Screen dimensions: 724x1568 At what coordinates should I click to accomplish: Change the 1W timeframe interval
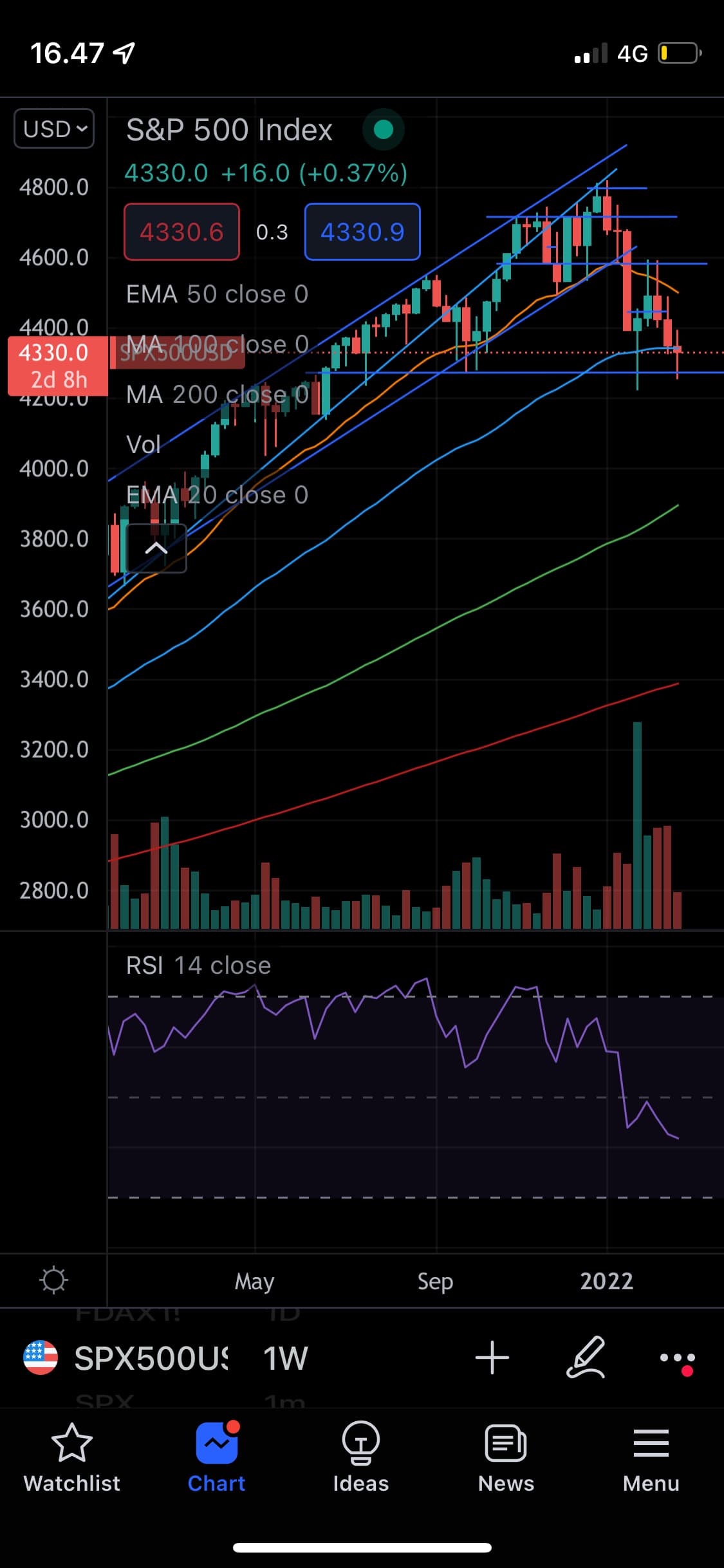285,1358
